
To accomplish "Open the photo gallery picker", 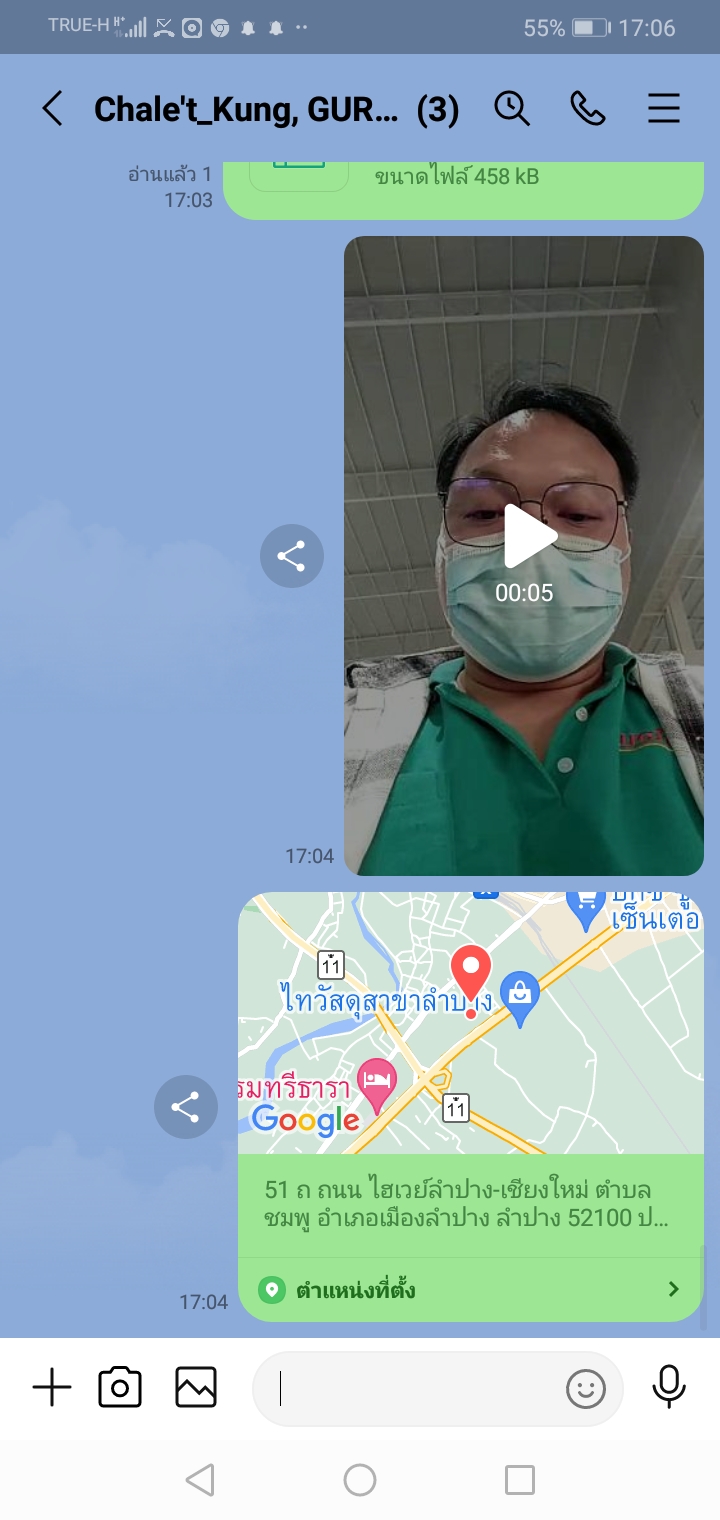I will pyautogui.click(x=196, y=1388).
